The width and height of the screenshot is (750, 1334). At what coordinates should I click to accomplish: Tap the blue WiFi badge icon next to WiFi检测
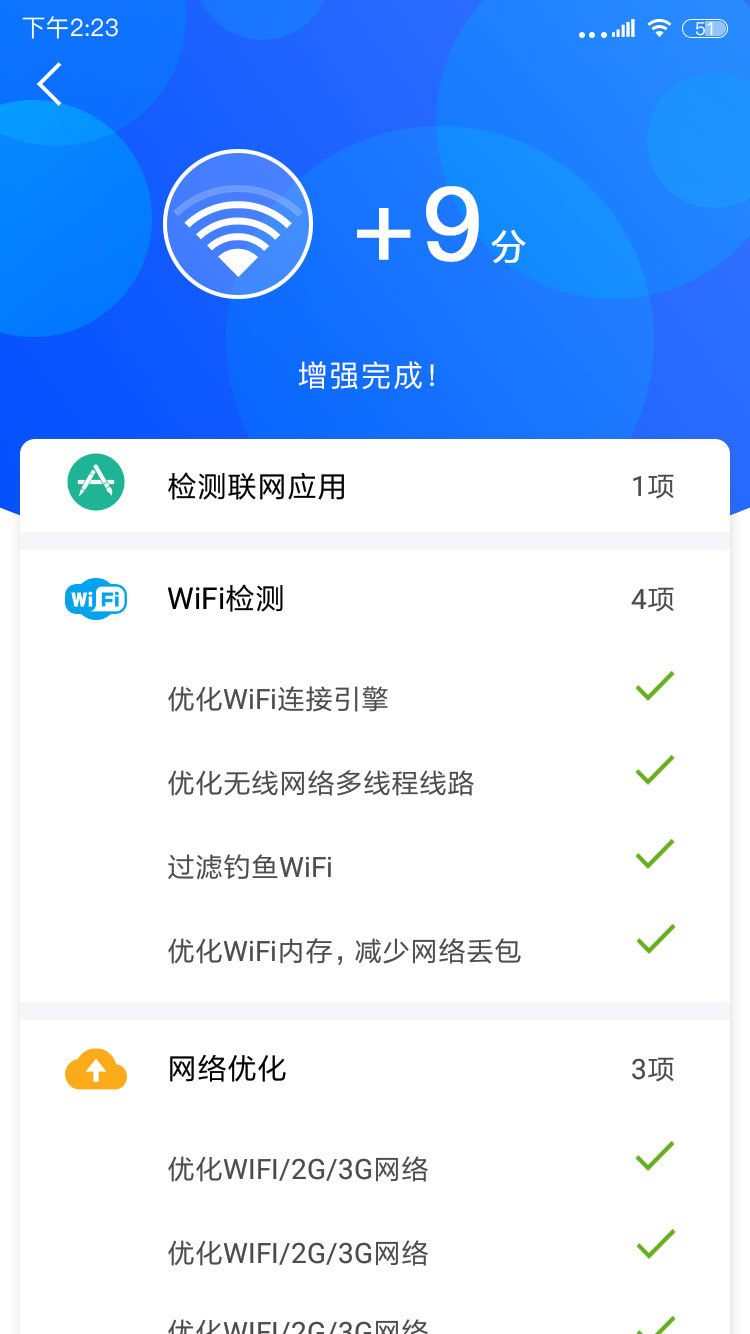tap(95, 598)
